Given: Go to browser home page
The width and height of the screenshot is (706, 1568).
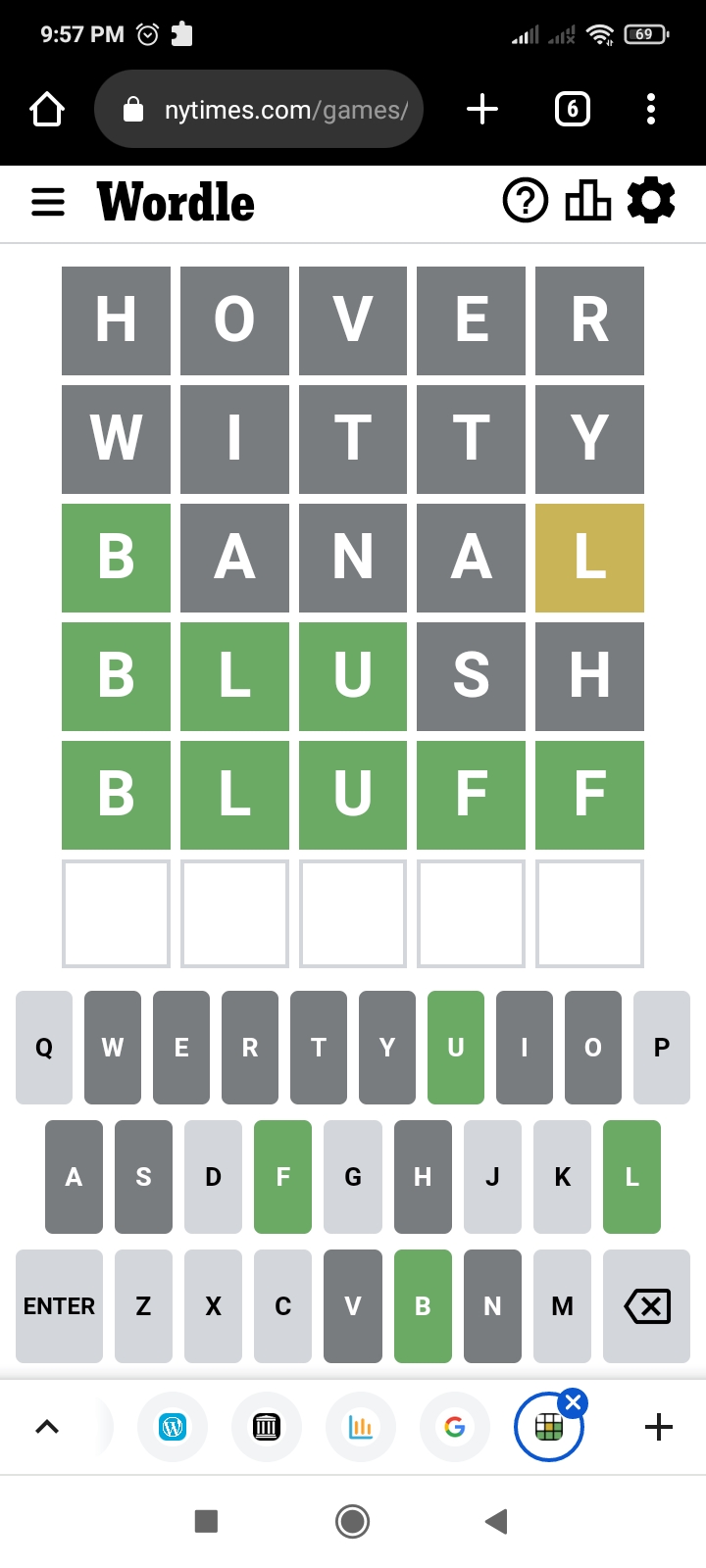Looking at the screenshot, I should click(x=47, y=110).
